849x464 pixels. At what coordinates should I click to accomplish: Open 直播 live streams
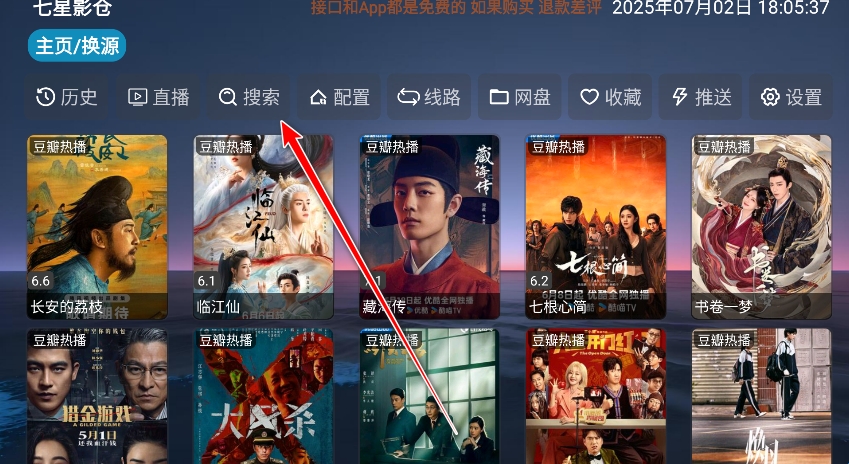tap(159, 97)
